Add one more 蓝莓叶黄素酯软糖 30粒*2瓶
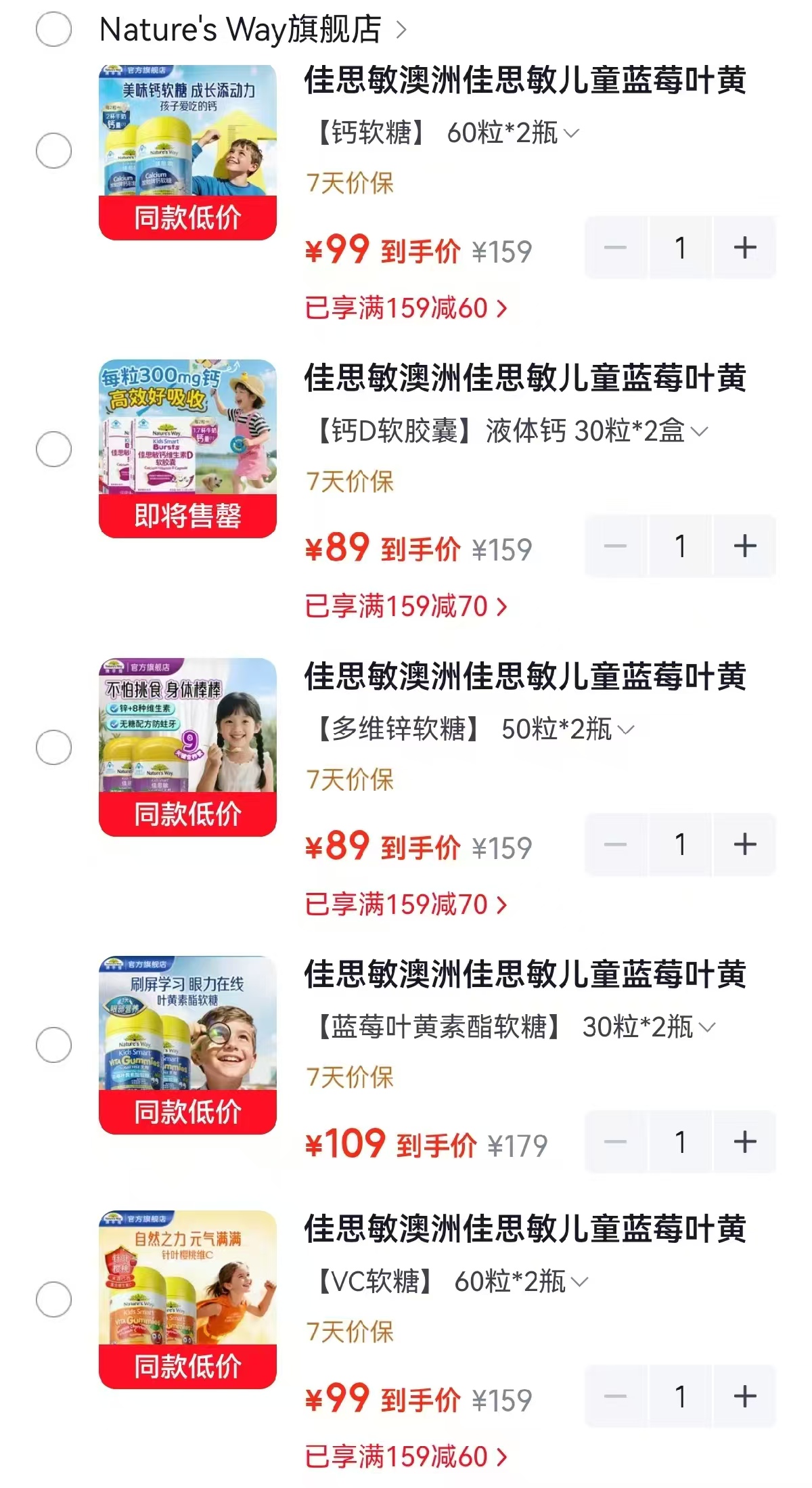Viewport: 812px width, 1488px height. click(x=744, y=1141)
